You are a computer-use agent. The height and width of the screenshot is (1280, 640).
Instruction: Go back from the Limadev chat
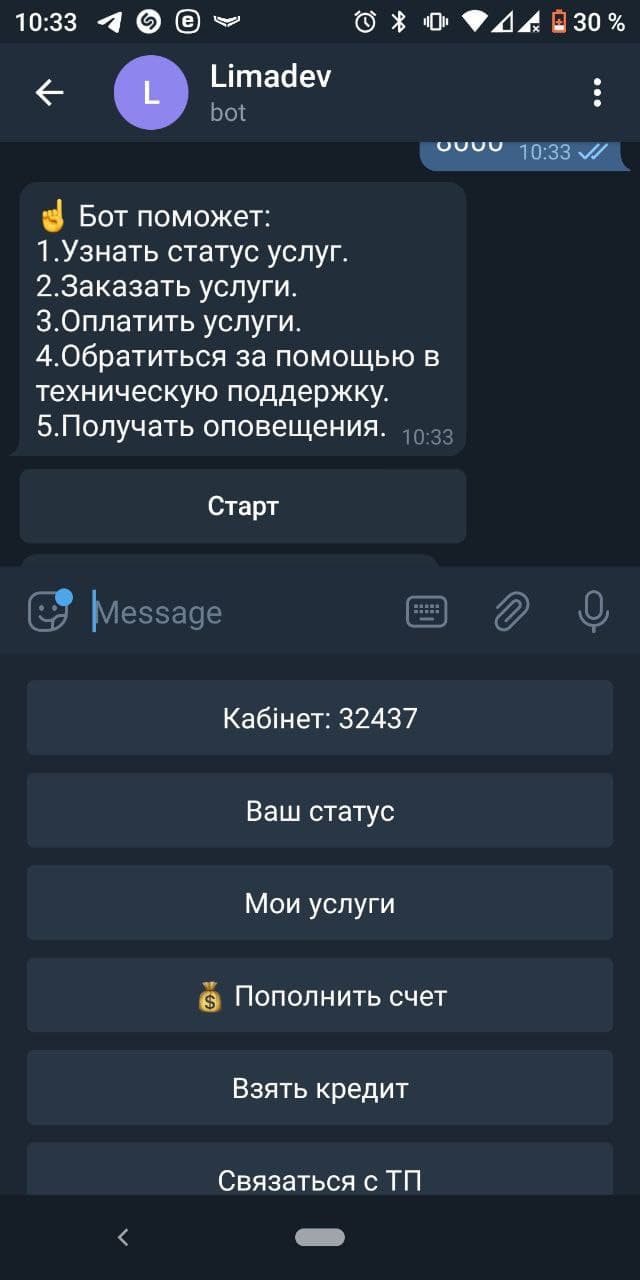[49, 93]
